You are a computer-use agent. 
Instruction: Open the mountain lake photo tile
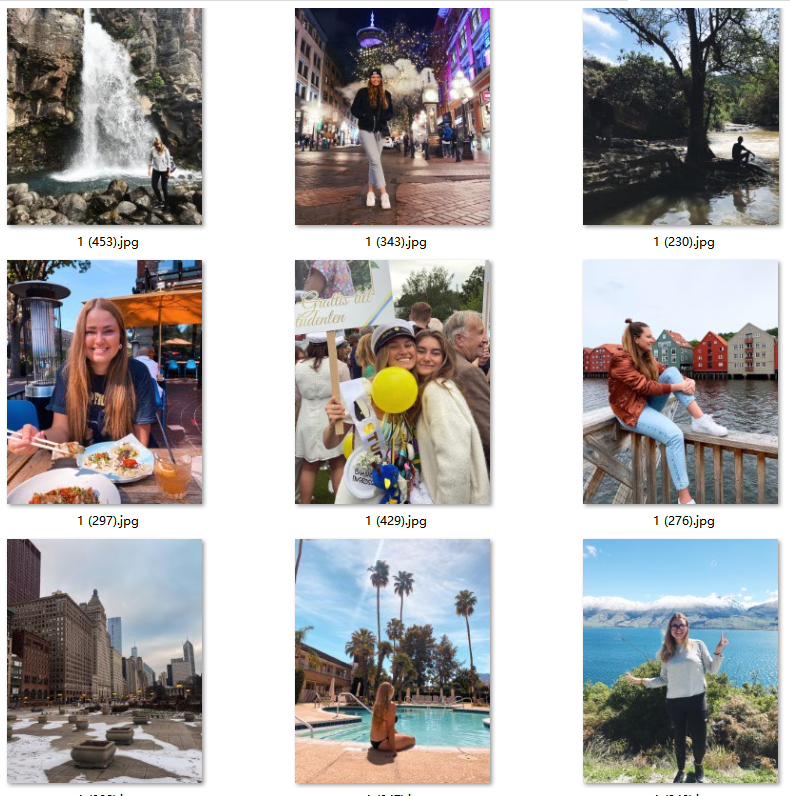point(680,660)
